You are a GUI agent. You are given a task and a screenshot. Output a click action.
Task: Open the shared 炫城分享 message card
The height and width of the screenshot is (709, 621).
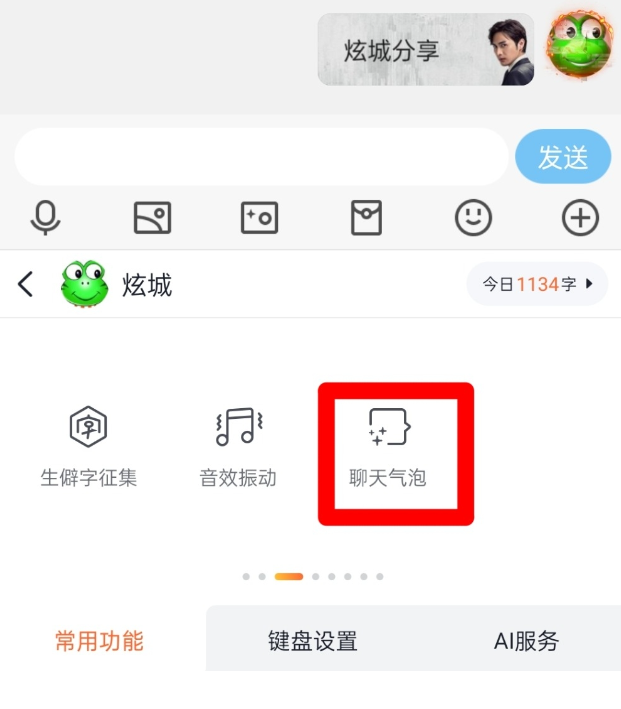coord(427,50)
